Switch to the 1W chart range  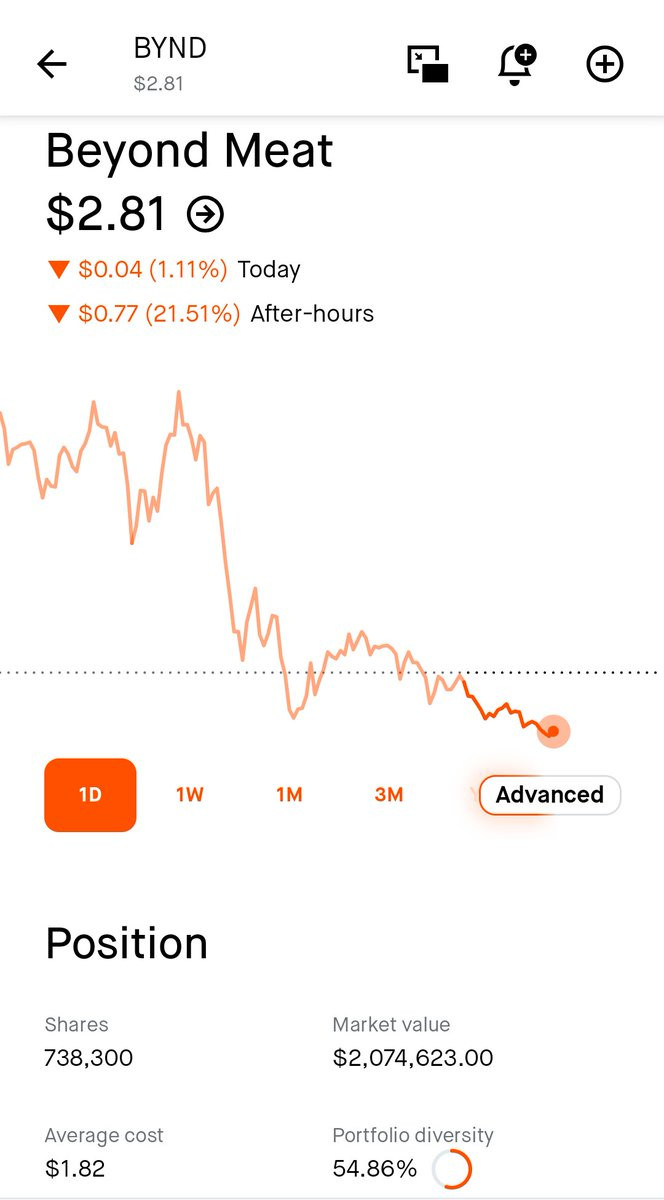click(x=190, y=795)
